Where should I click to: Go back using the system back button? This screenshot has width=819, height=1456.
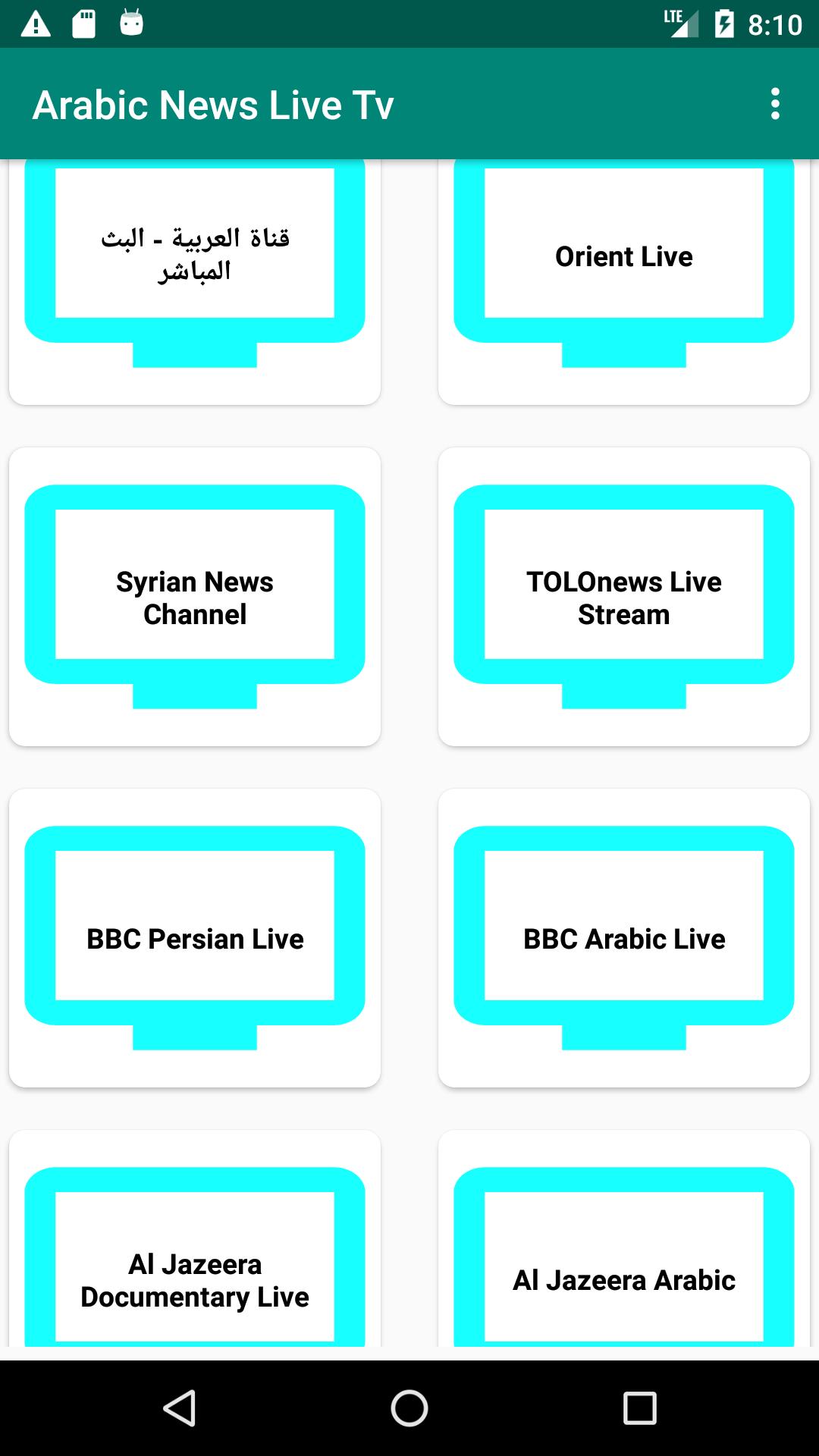pyautogui.click(x=180, y=1408)
